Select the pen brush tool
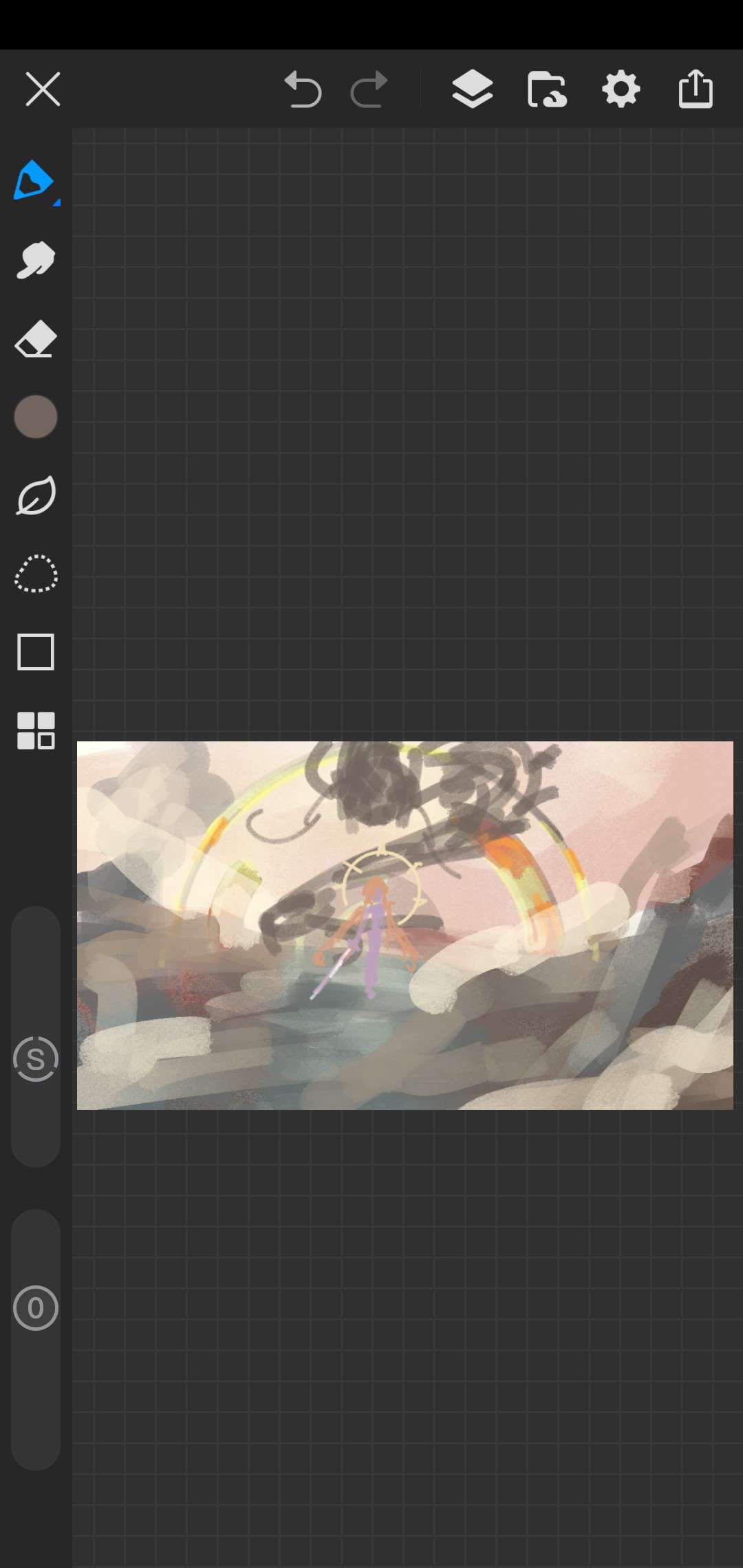Screen dimensions: 743x1568 click(34, 181)
